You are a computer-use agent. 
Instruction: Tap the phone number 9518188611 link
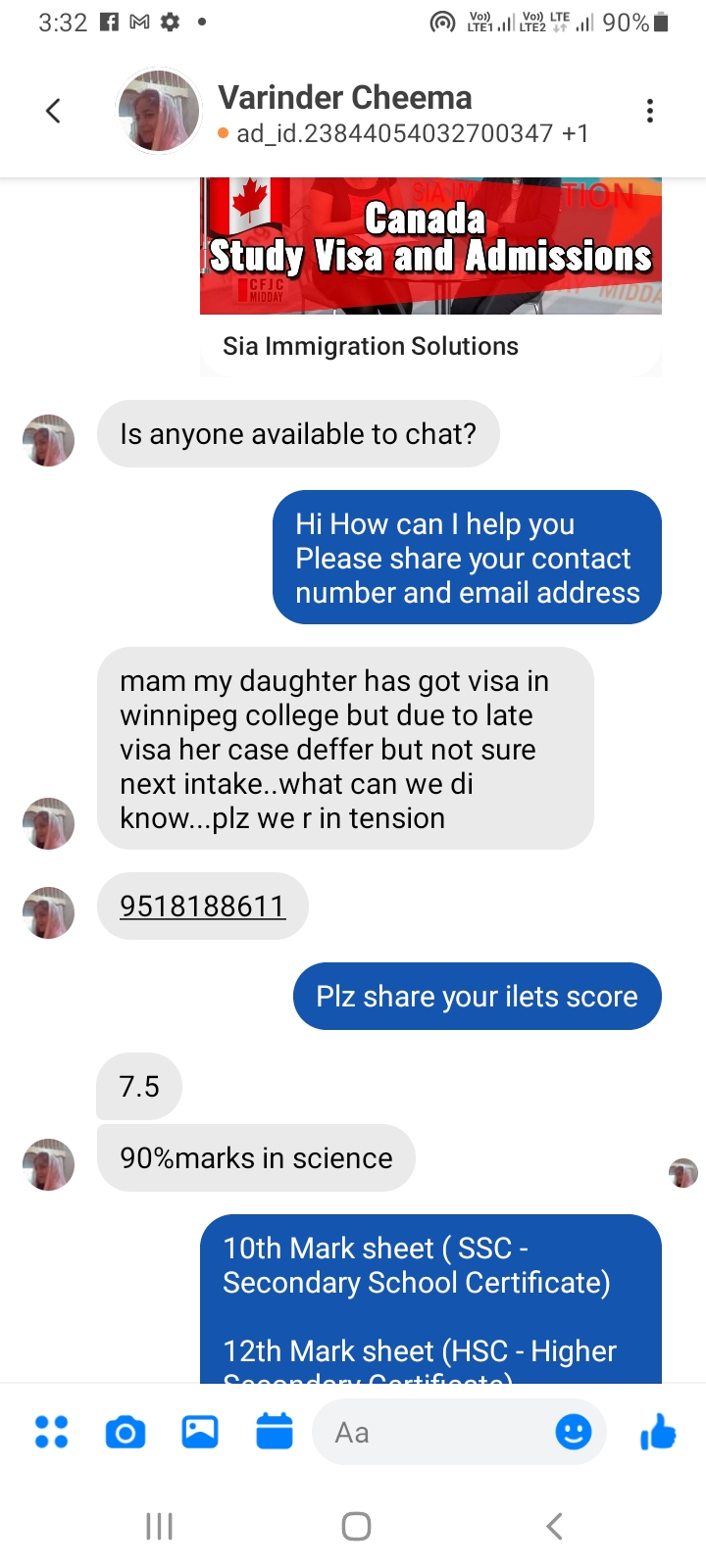click(202, 906)
